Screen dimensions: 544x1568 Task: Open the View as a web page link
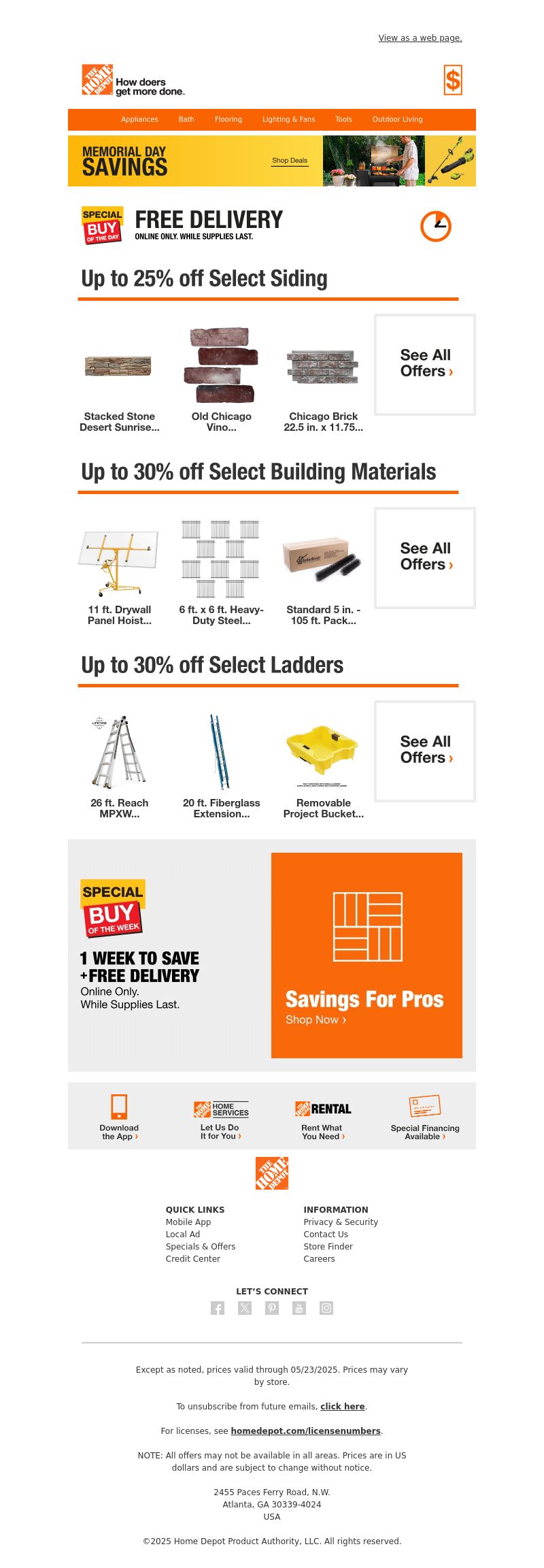(420, 38)
